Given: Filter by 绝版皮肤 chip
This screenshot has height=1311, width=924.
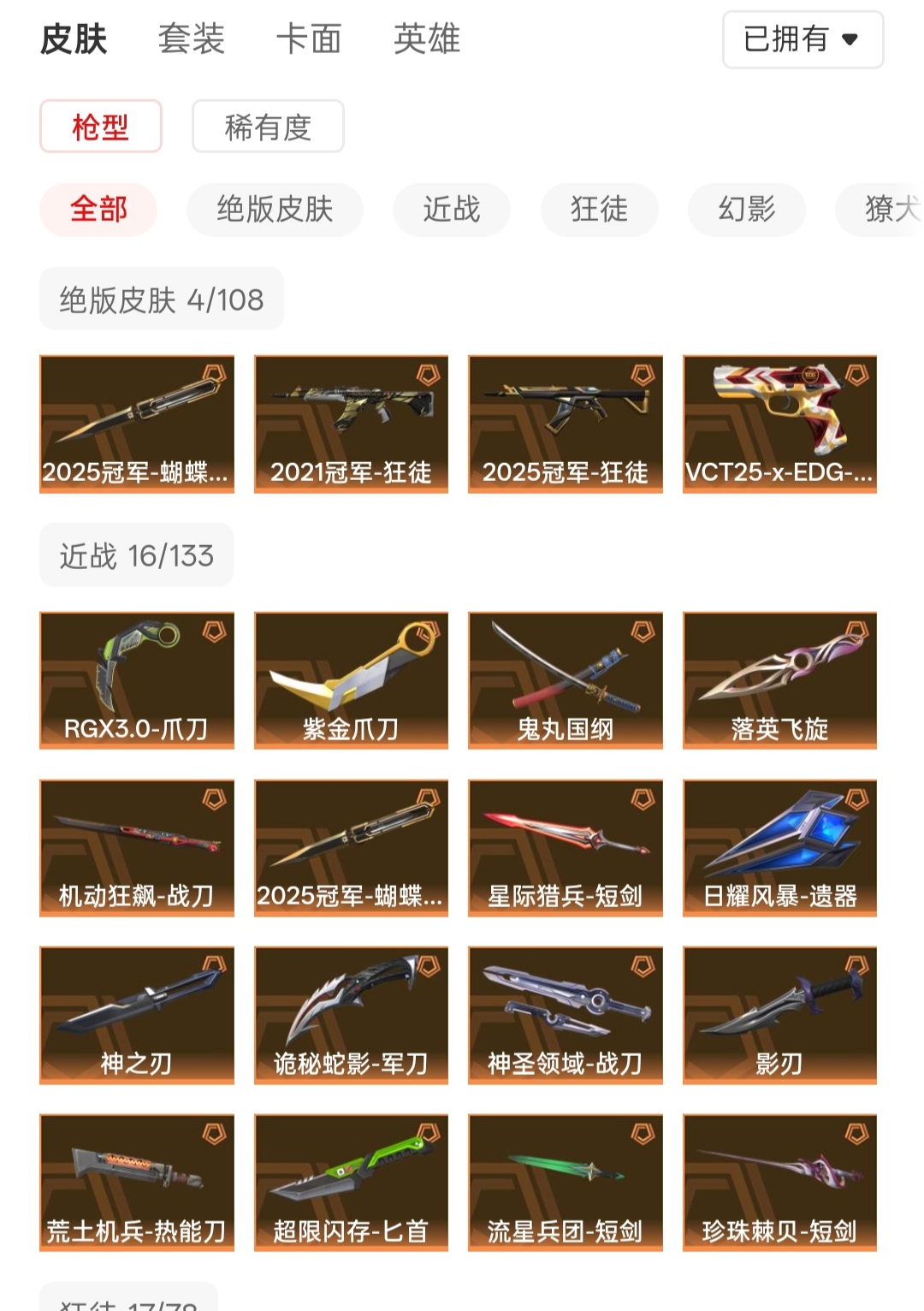Looking at the screenshot, I should click(275, 209).
